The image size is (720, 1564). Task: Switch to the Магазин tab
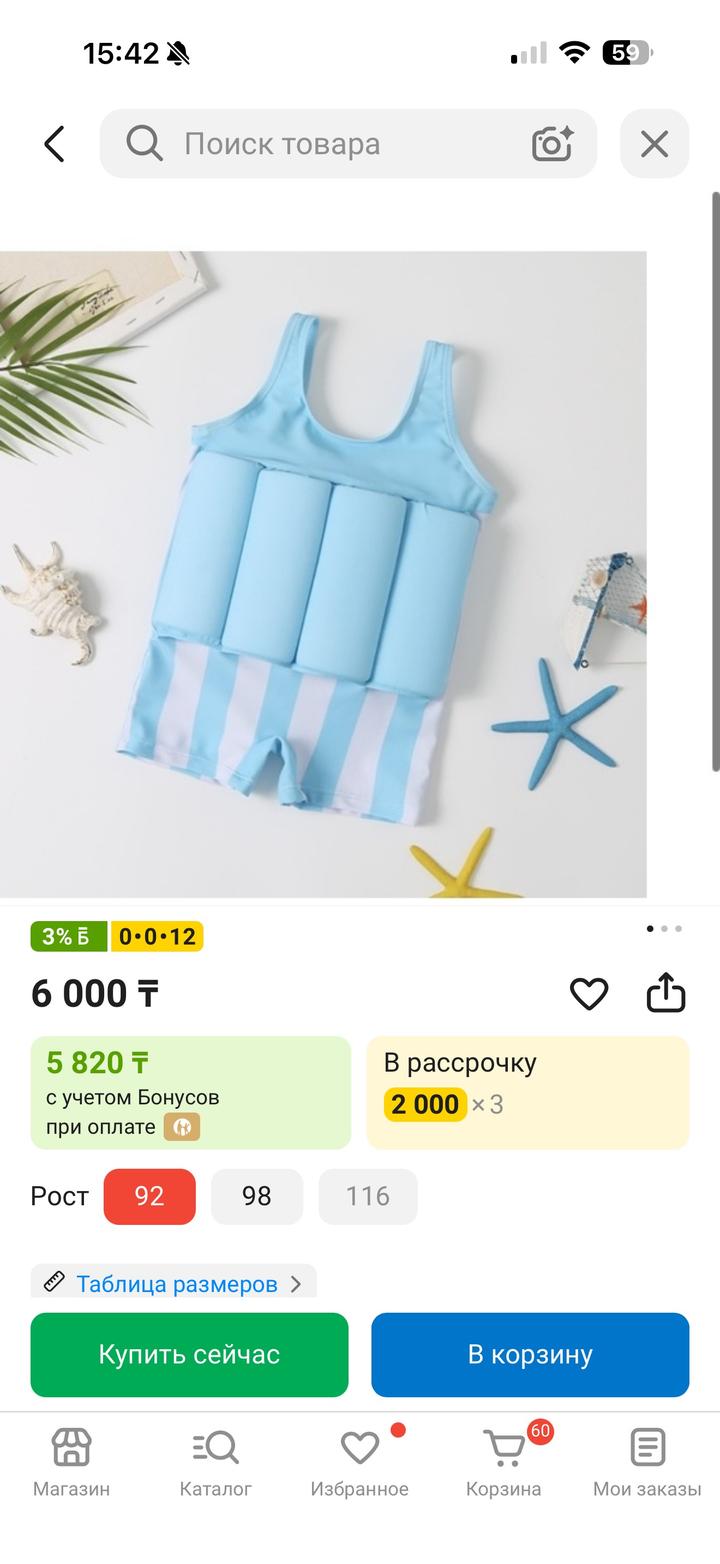click(x=71, y=1462)
